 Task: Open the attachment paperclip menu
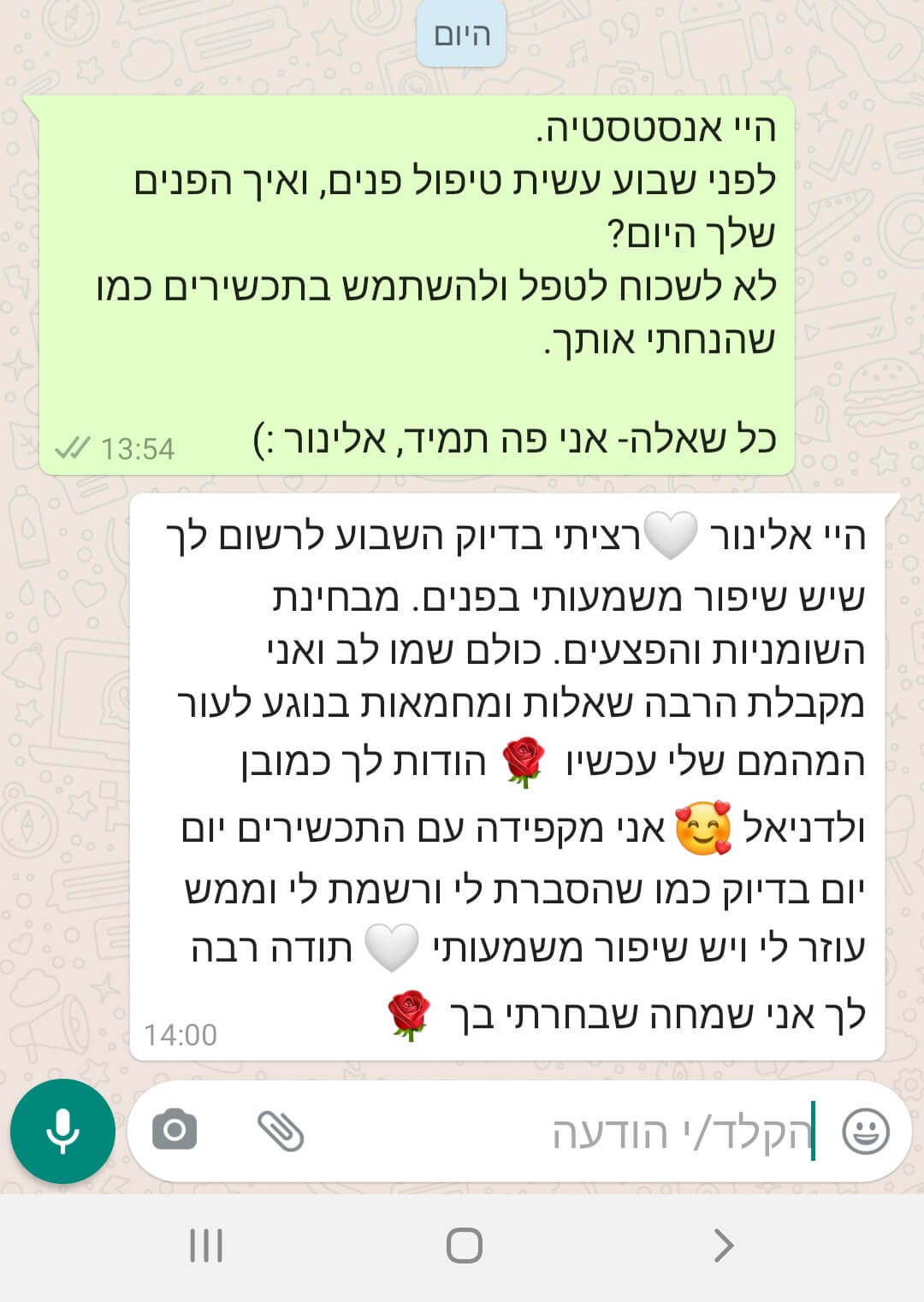(281, 1131)
